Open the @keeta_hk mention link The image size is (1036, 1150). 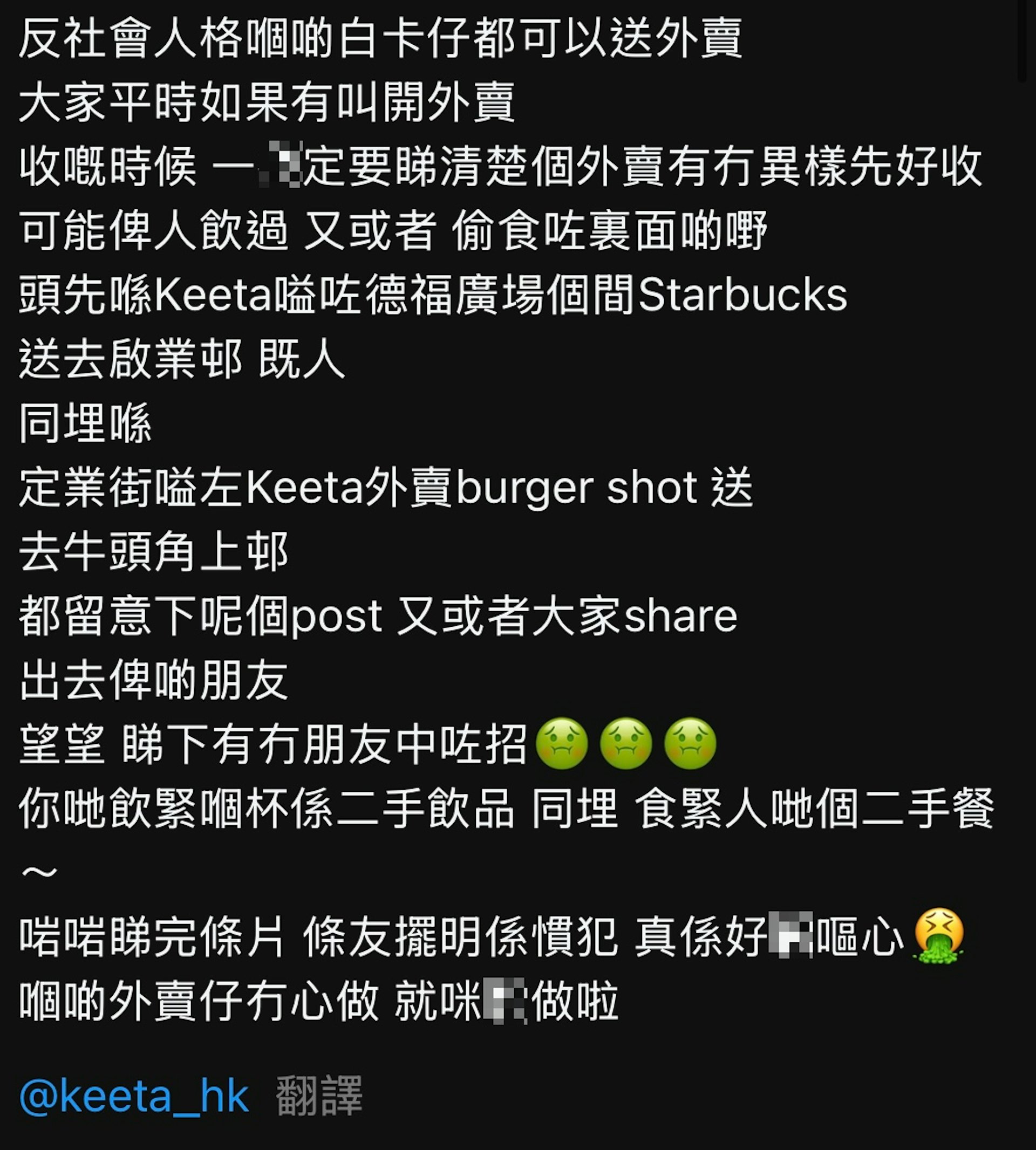point(134,1096)
